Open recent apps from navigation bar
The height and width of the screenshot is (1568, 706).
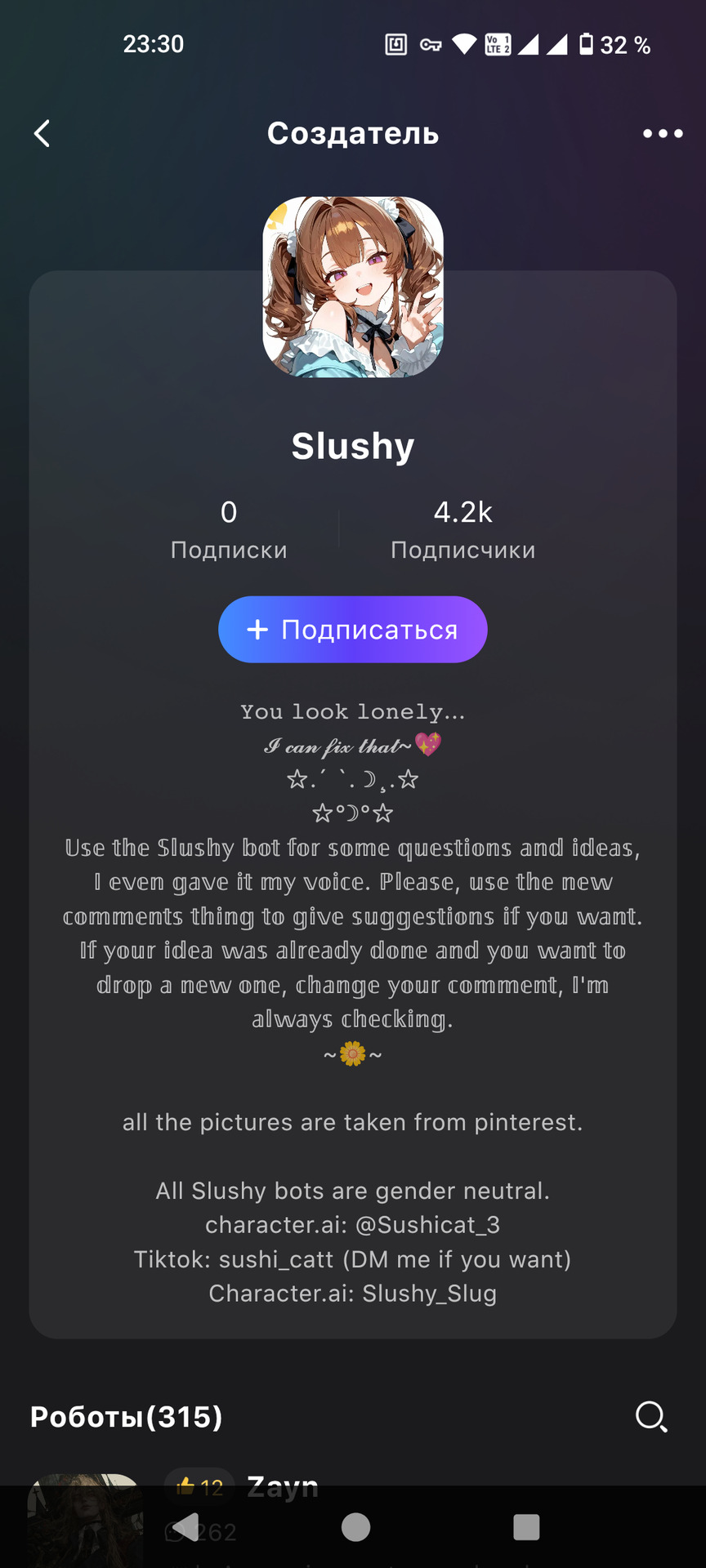click(x=526, y=1527)
